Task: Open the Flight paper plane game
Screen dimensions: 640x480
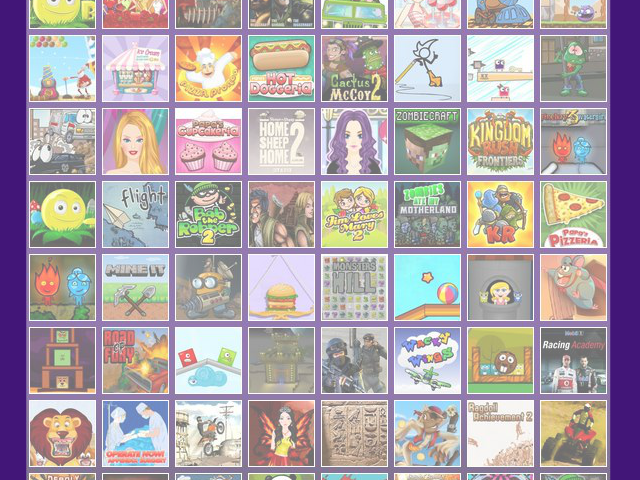Action: 135,214
